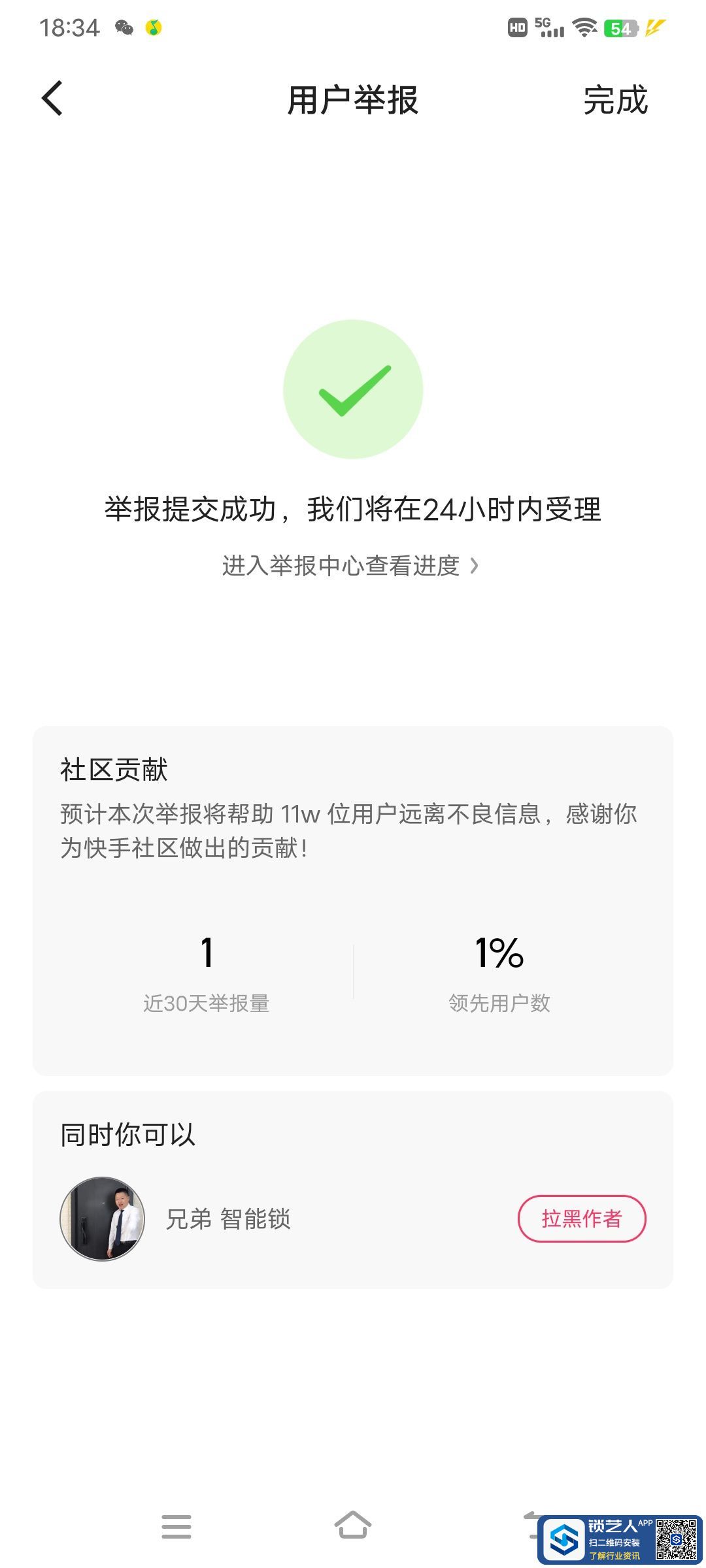
Task: Go back using the top-left arrow
Action: [x=52, y=99]
